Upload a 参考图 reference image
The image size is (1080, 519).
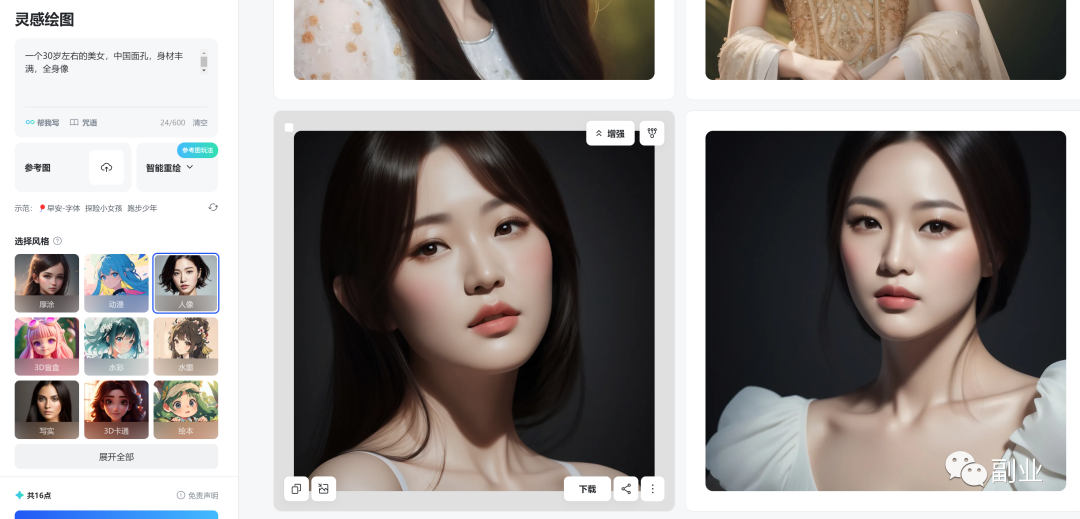click(x=106, y=167)
